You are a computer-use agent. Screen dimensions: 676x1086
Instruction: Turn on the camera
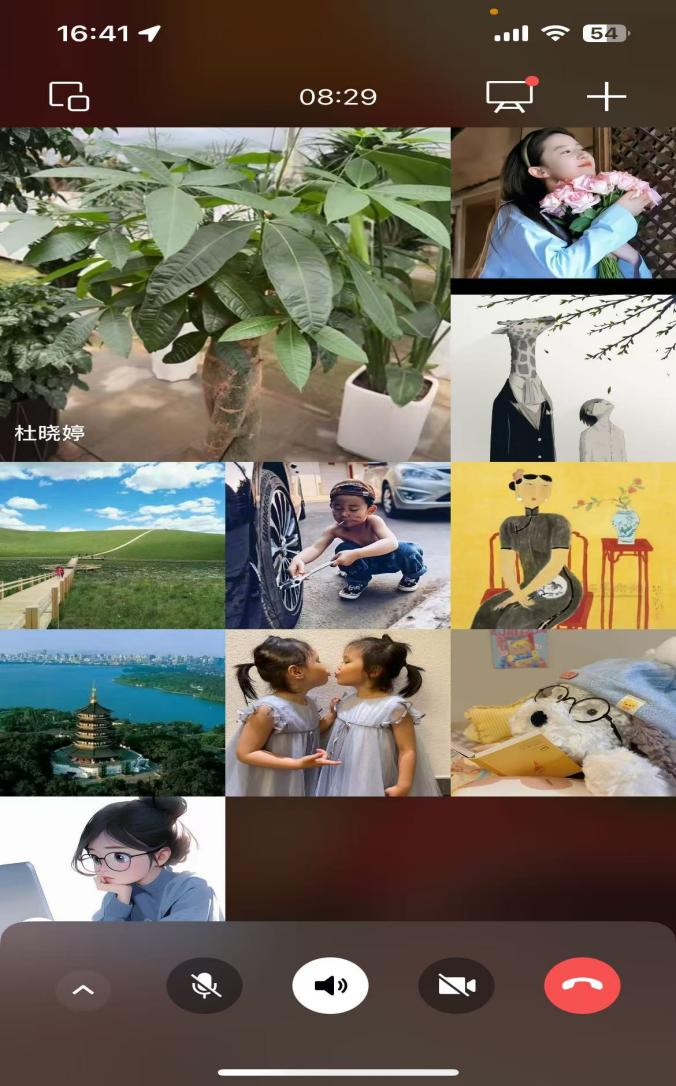[456, 986]
